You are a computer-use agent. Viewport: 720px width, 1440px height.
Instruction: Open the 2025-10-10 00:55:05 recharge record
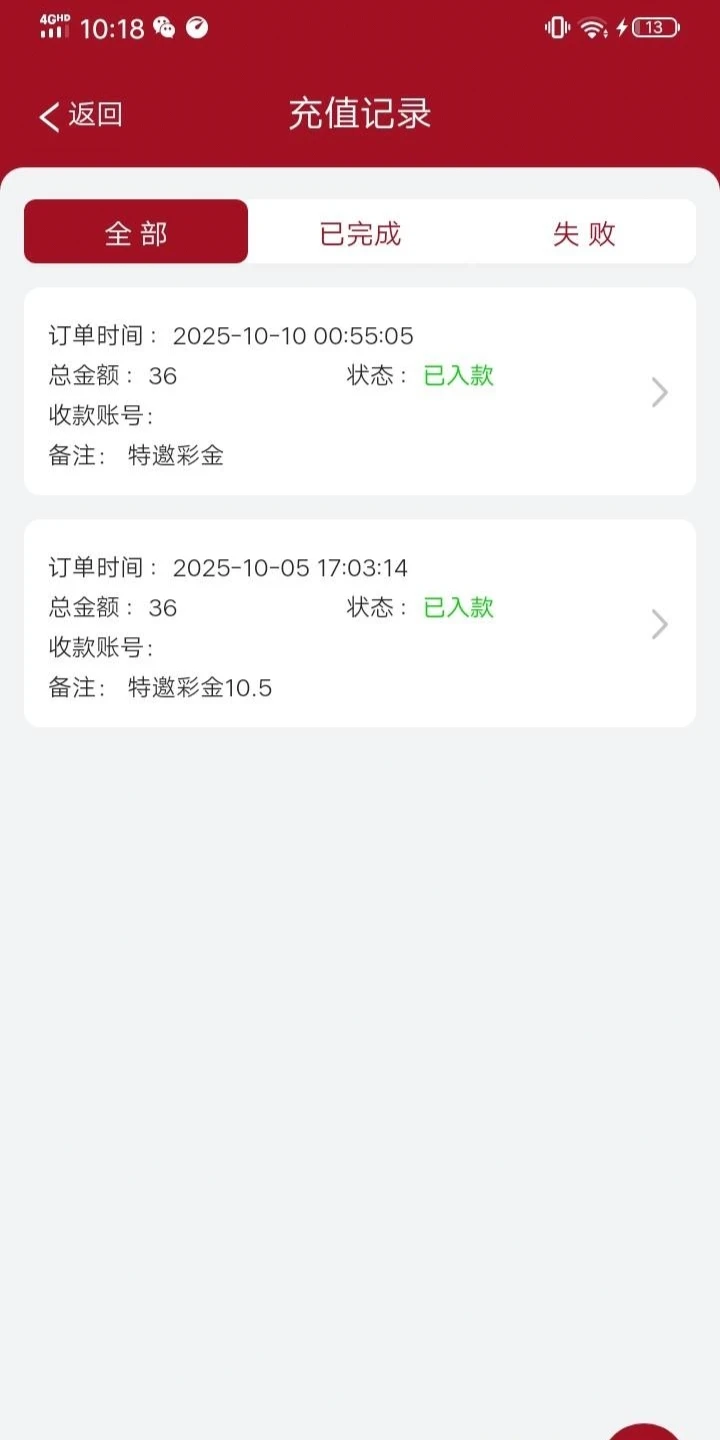point(360,391)
